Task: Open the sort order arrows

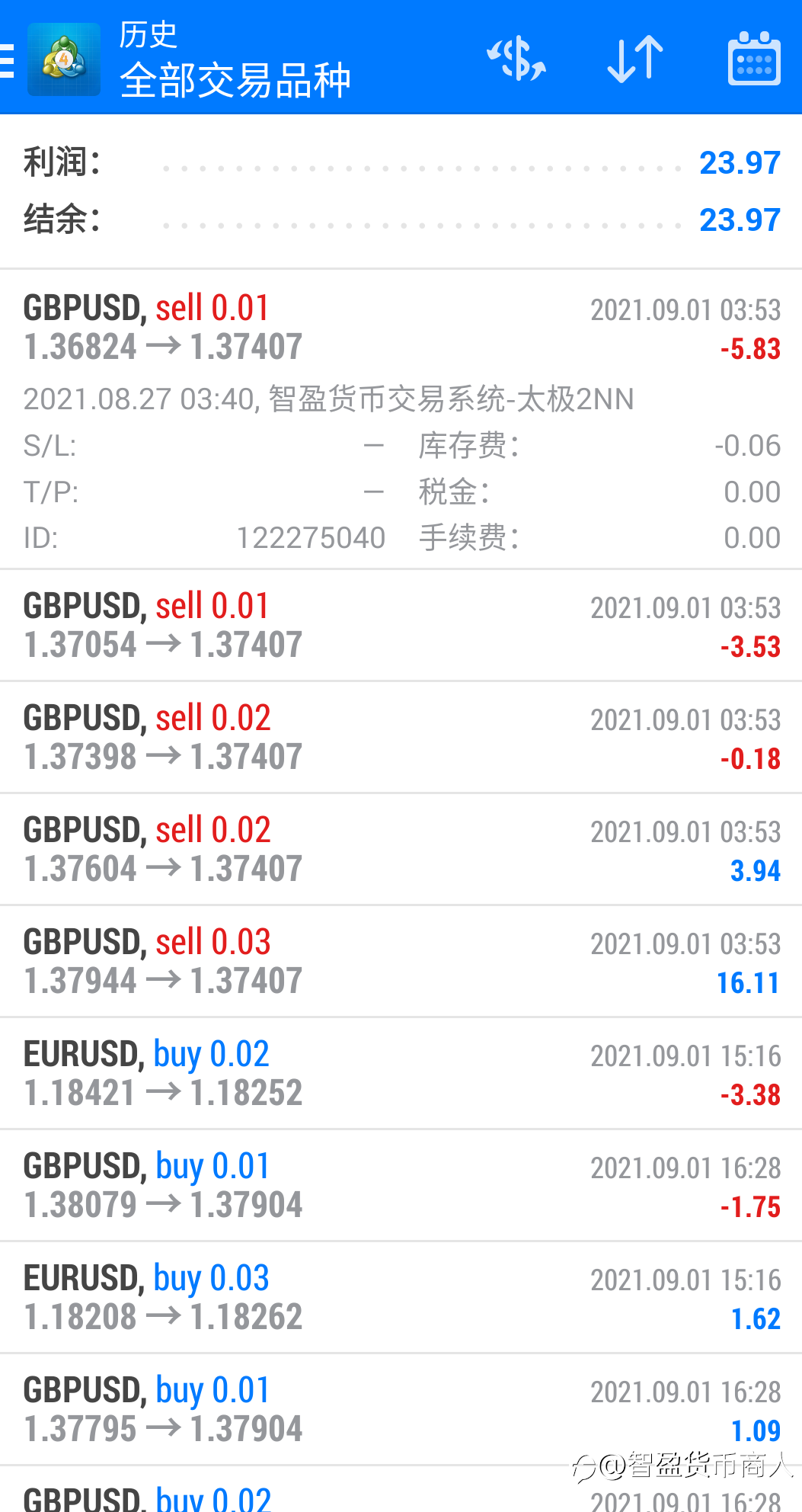Action: [x=635, y=59]
